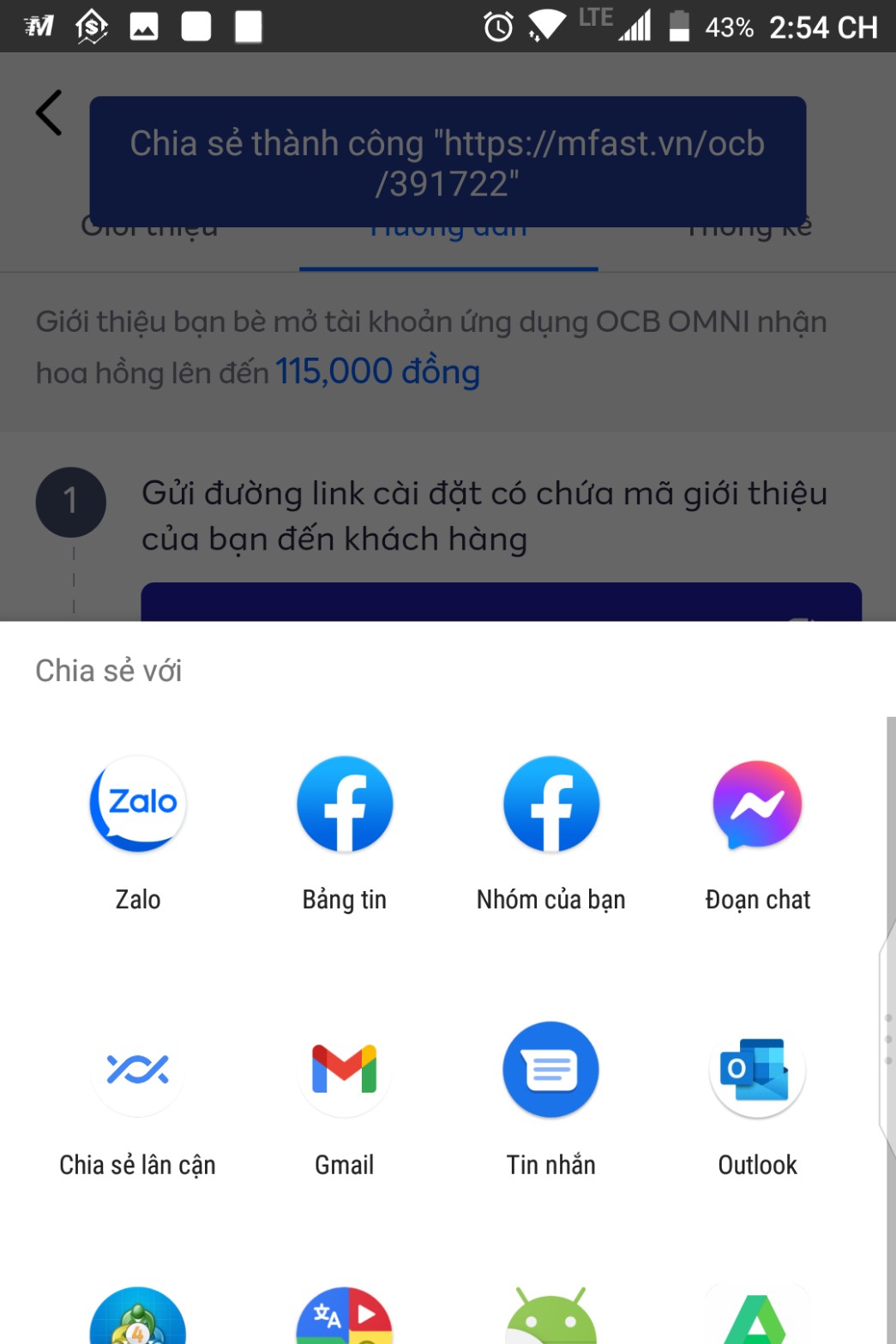Share the link through Gmail
This screenshot has width=896, height=1344.
tap(345, 1070)
